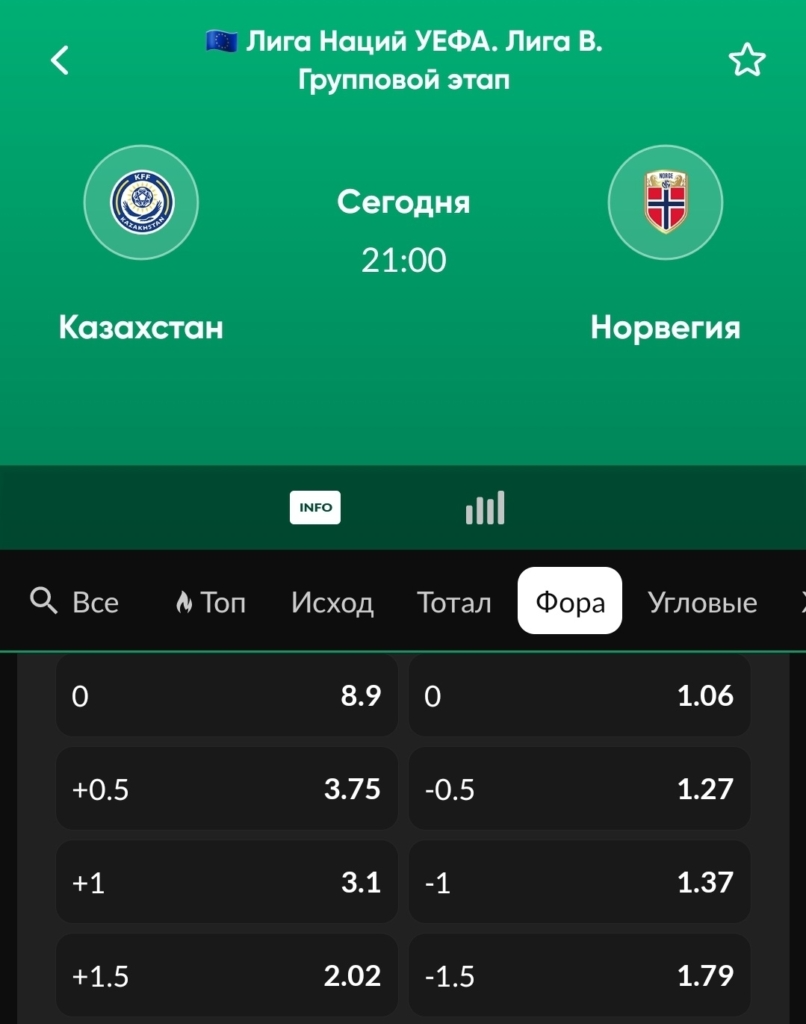Search markets with magnifier icon
Image resolution: width=806 pixels, height=1024 pixels.
point(44,602)
